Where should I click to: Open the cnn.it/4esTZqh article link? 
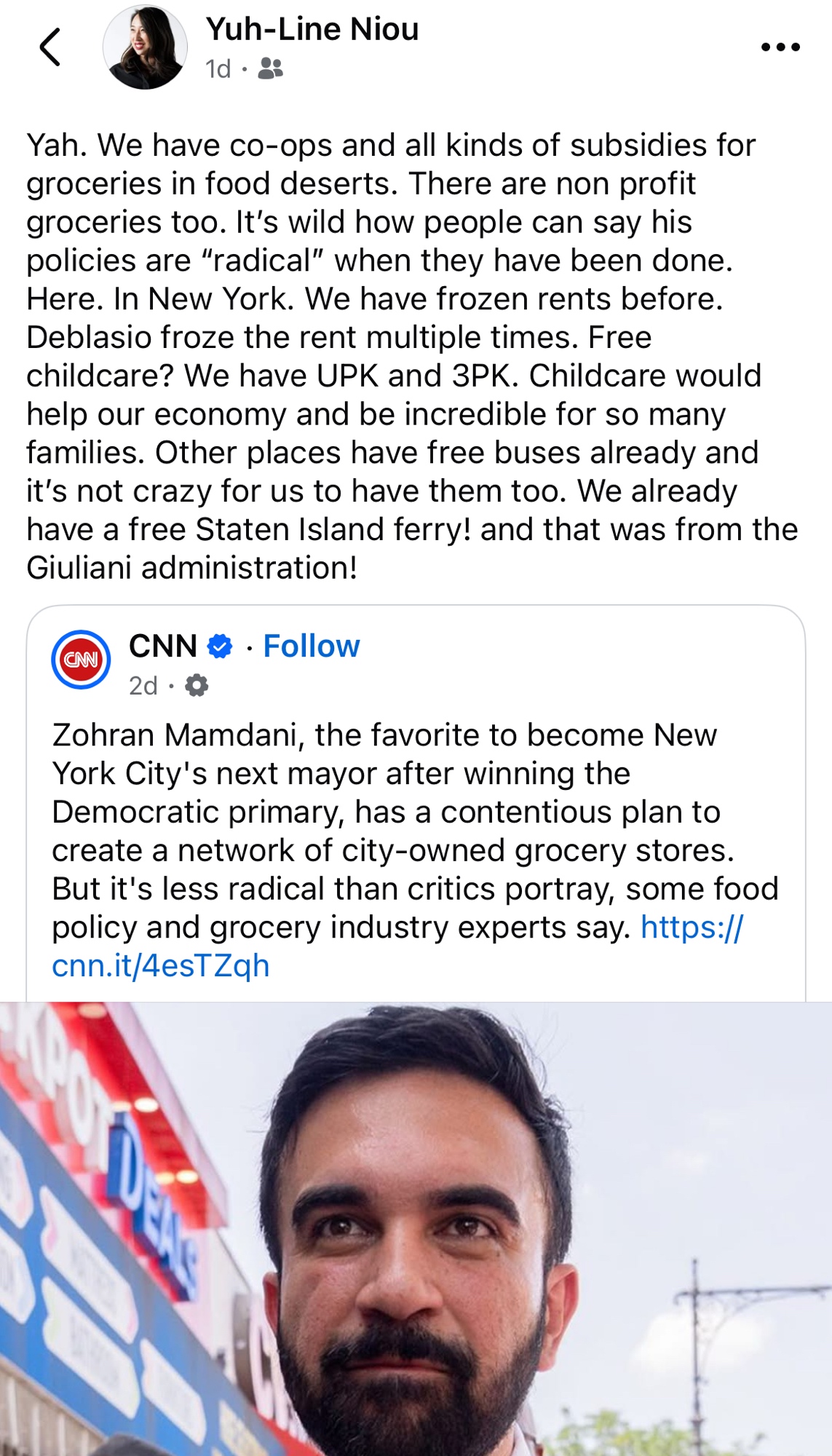coord(160,966)
